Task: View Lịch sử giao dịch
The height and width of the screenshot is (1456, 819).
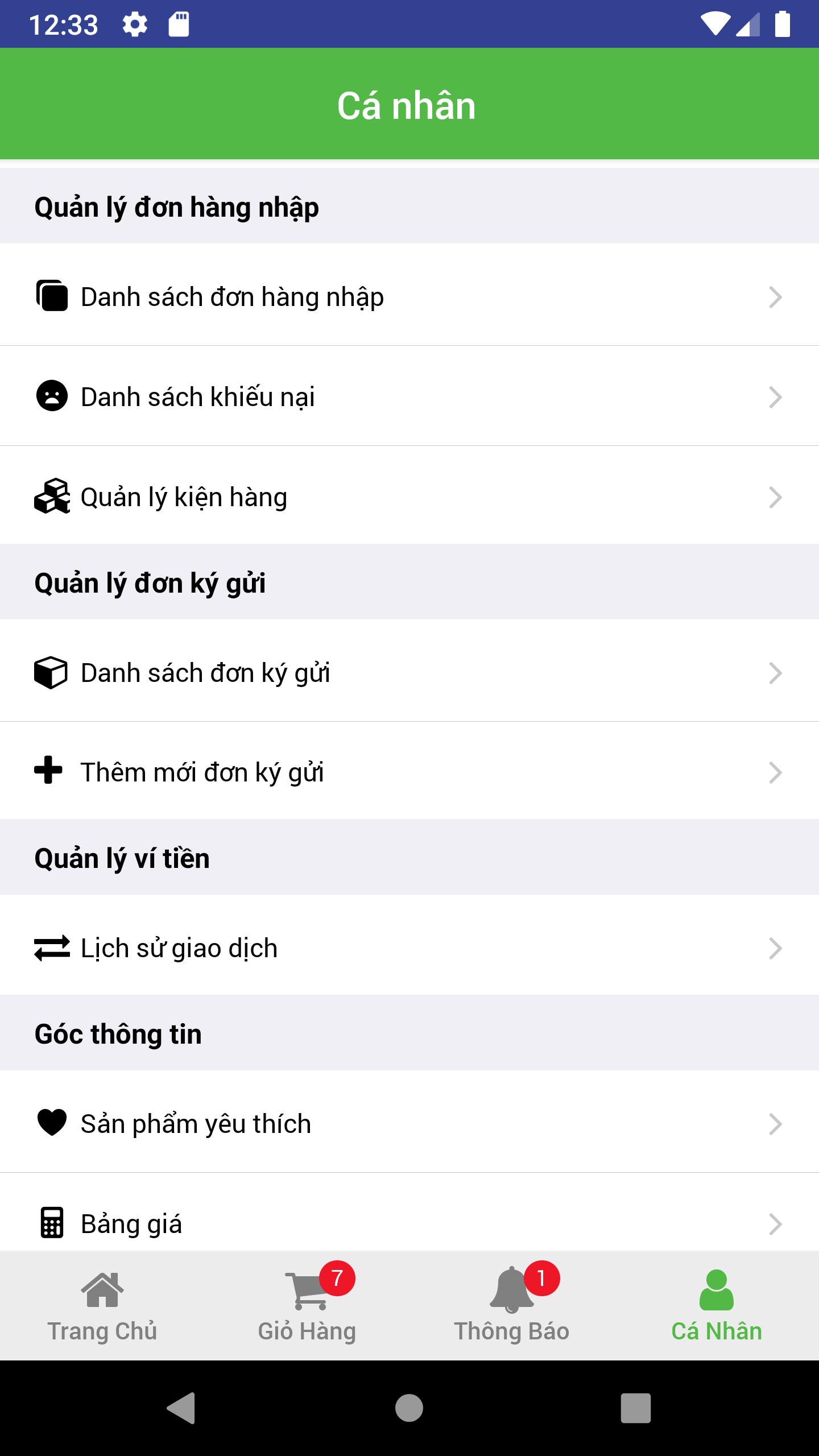Action: point(409,948)
